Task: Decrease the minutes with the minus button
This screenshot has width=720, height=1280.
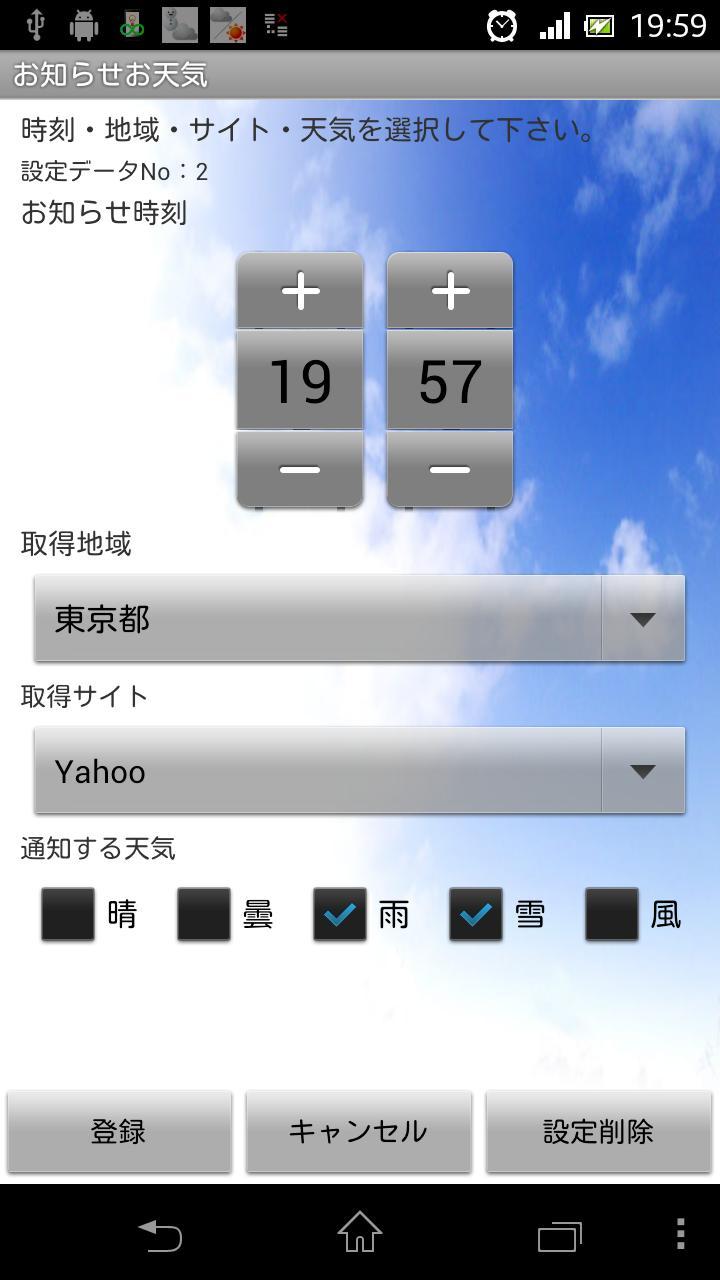Action: pos(450,469)
